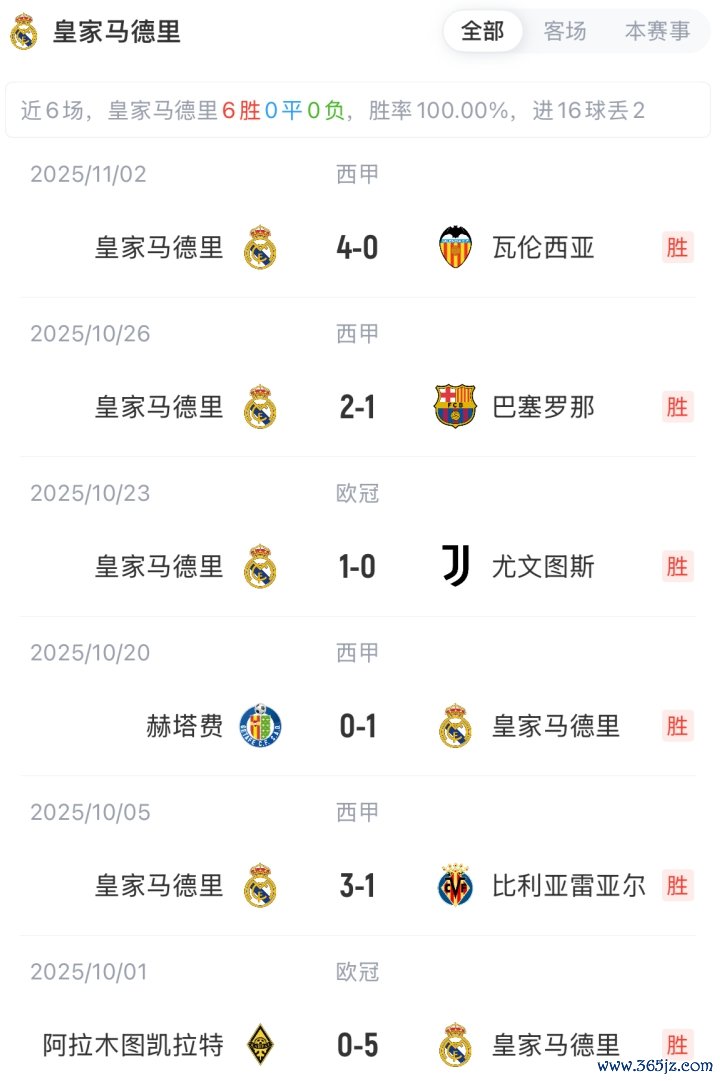The image size is (720, 1081).
Task: View the 阿拉木图凯拉特 0-5 match details
Action: point(357,1046)
